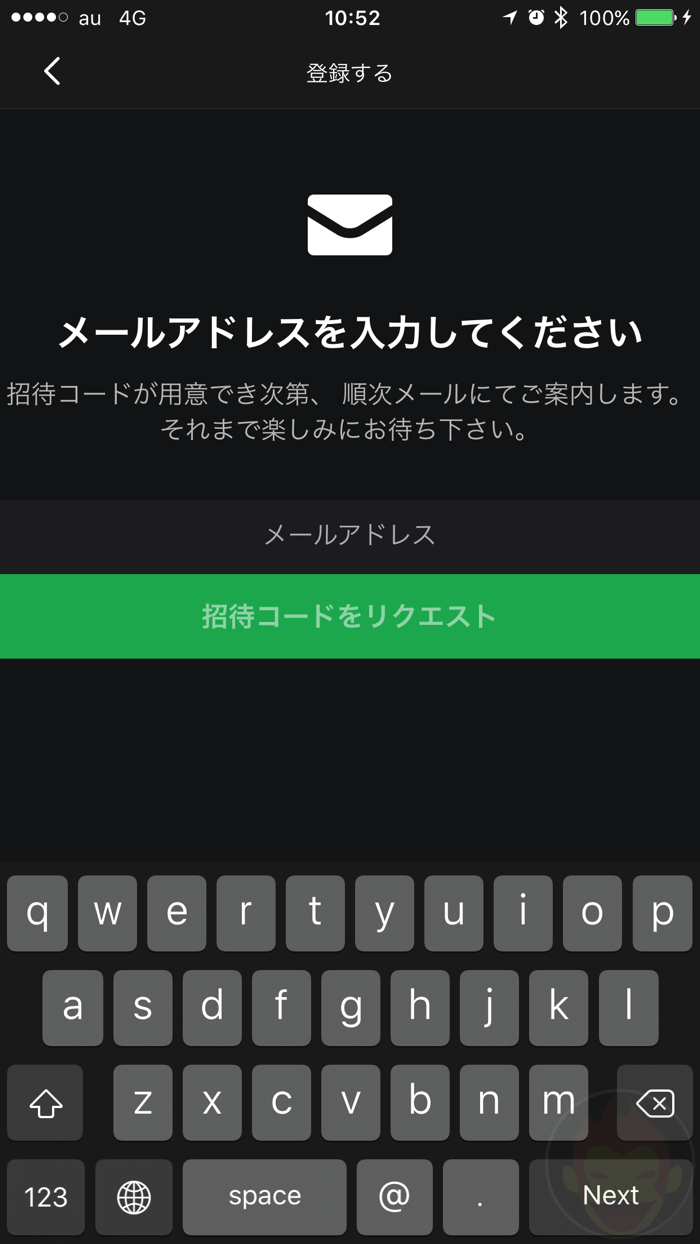
Task: Focus the メールアドレス email field
Action: click(x=350, y=535)
